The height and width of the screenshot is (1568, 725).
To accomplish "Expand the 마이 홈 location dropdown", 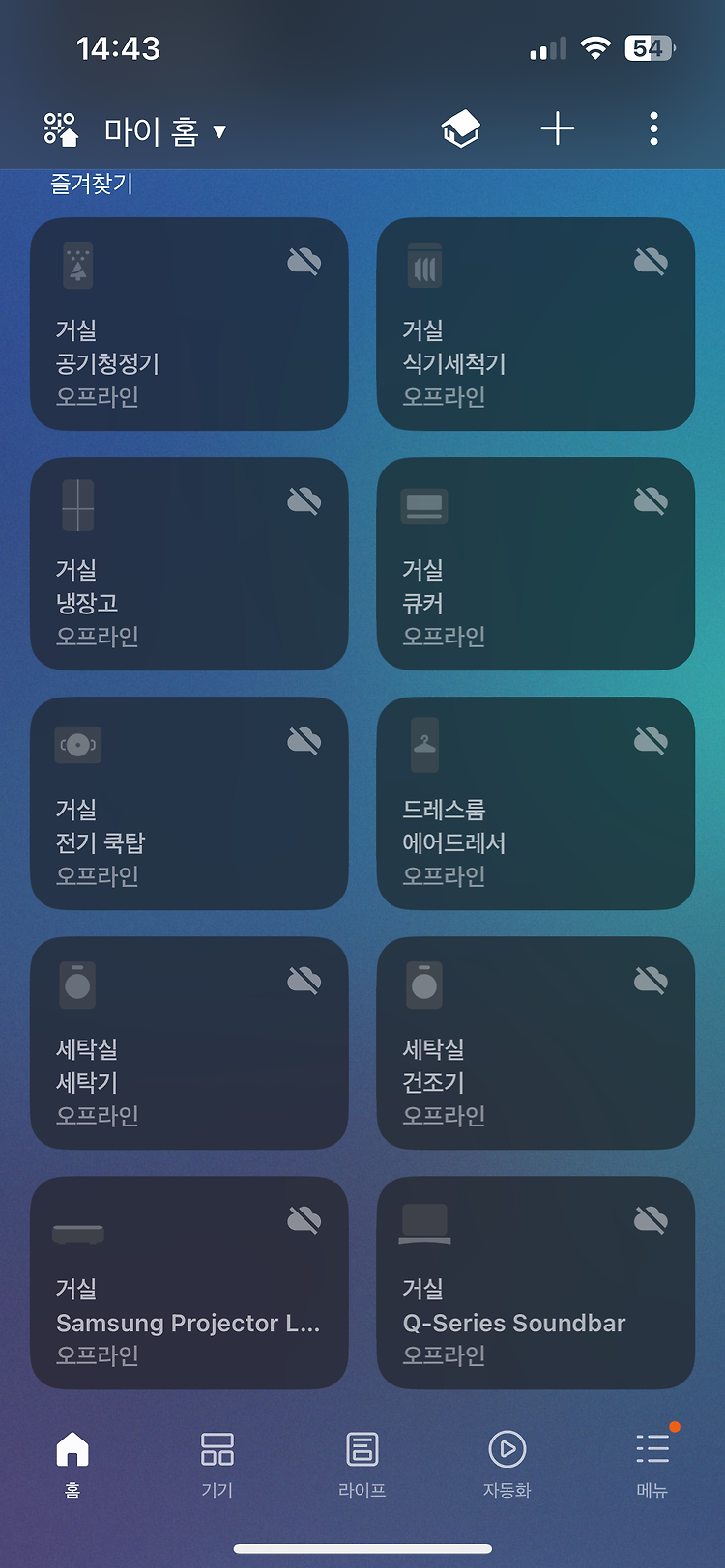I will pos(165,130).
